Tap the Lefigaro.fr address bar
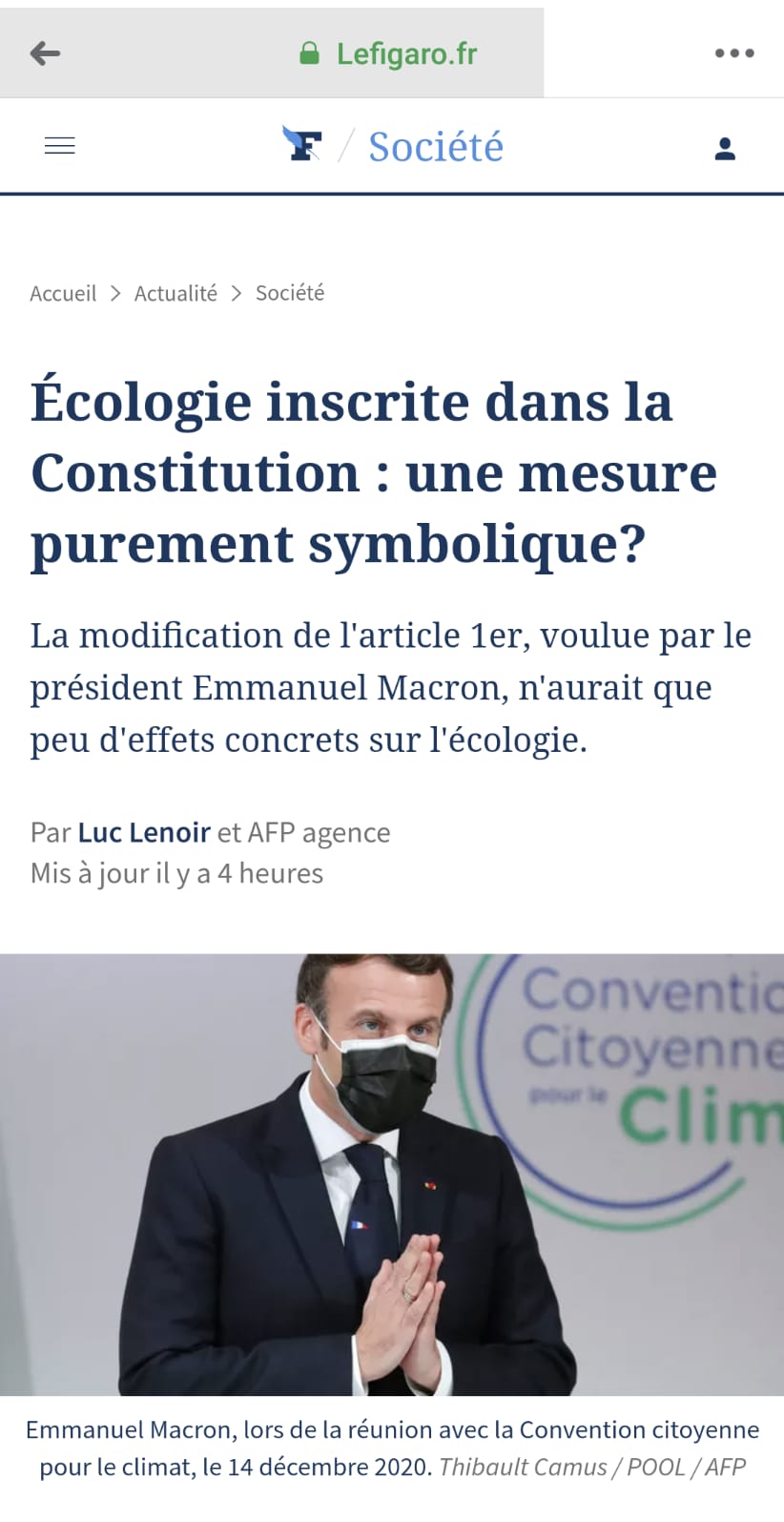The image size is (784, 1522). tap(387, 53)
